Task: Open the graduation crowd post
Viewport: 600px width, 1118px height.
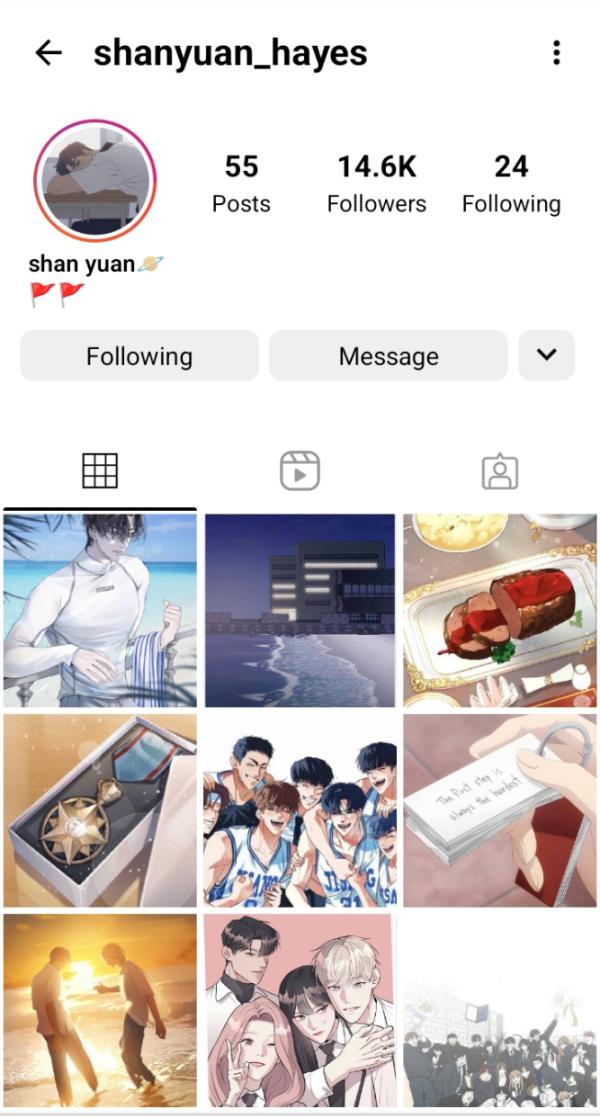Action: pyautogui.click(x=500, y=1011)
